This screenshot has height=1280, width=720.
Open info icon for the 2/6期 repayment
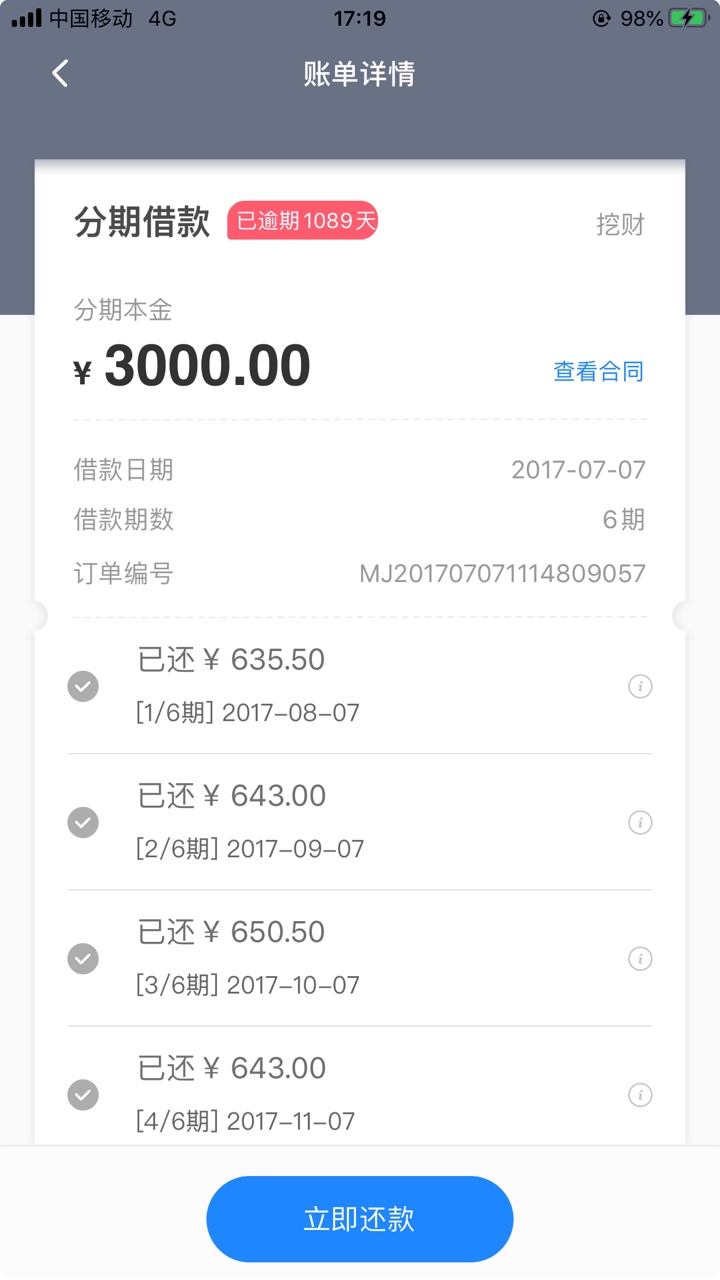pos(640,823)
